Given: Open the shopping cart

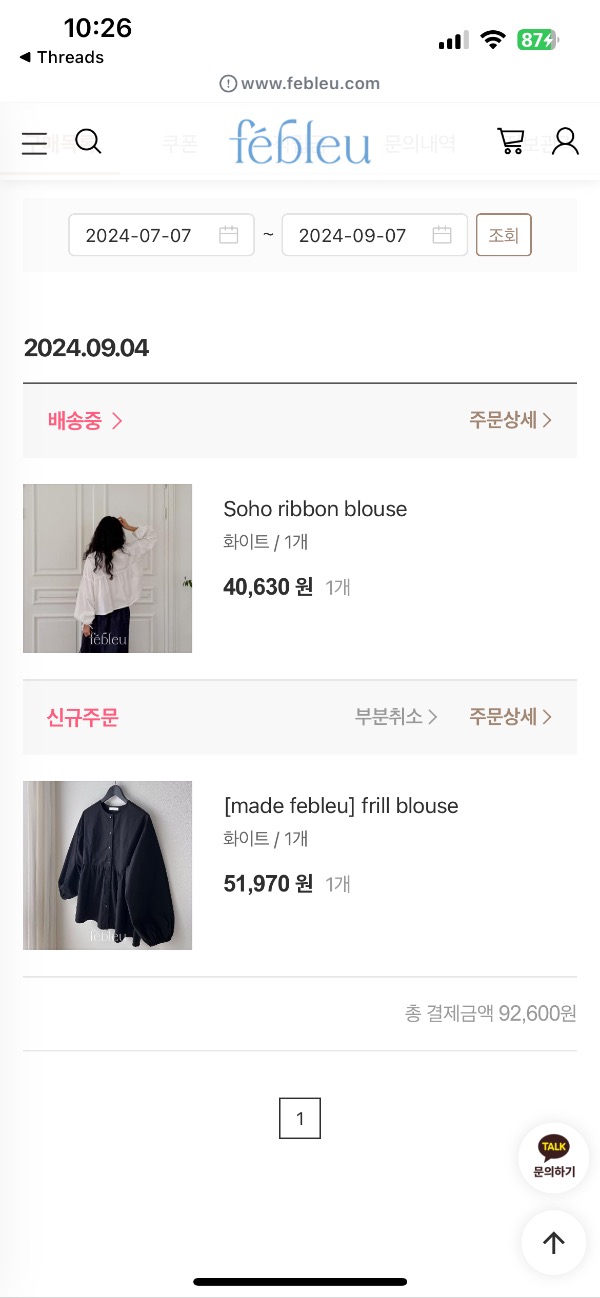Looking at the screenshot, I should click(511, 141).
